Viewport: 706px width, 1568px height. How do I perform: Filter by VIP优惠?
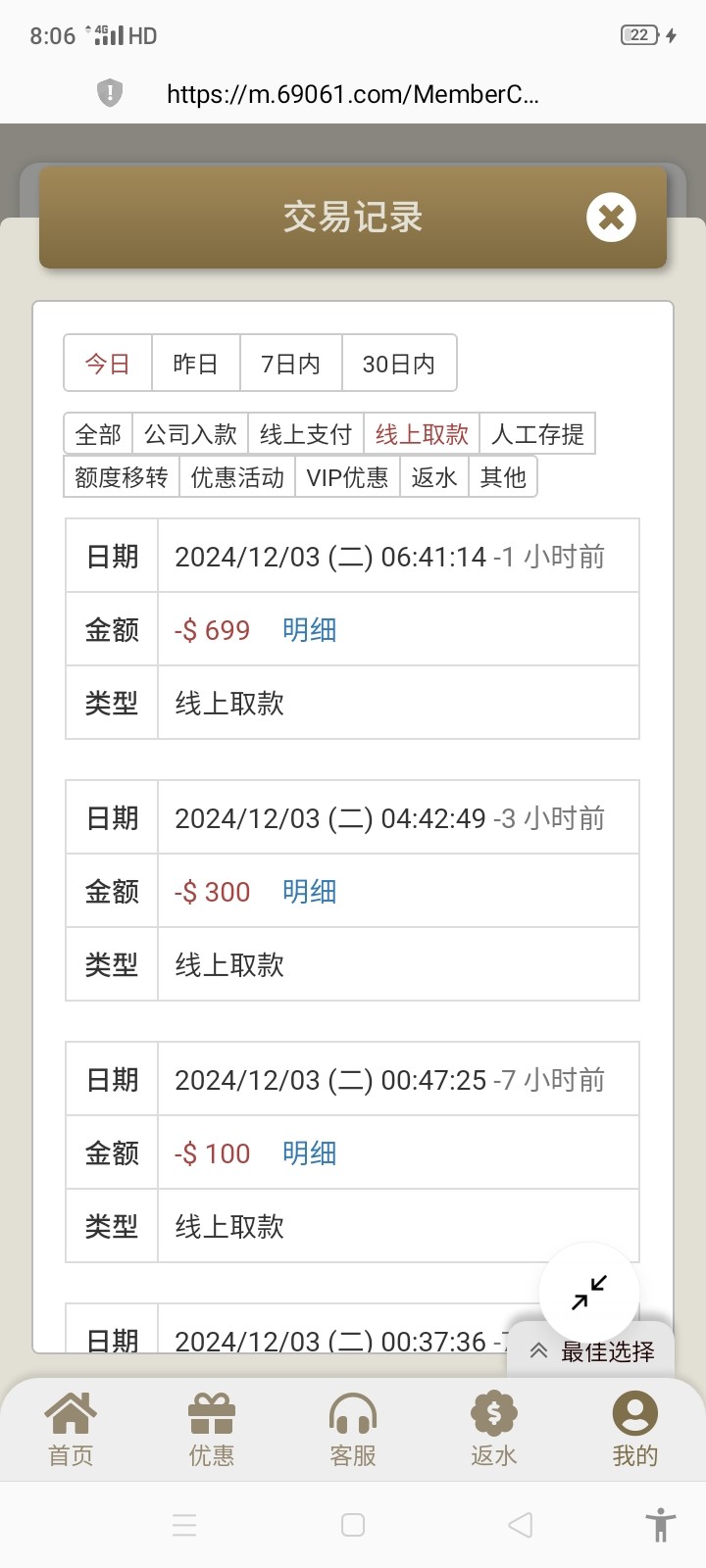(x=347, y=477)
